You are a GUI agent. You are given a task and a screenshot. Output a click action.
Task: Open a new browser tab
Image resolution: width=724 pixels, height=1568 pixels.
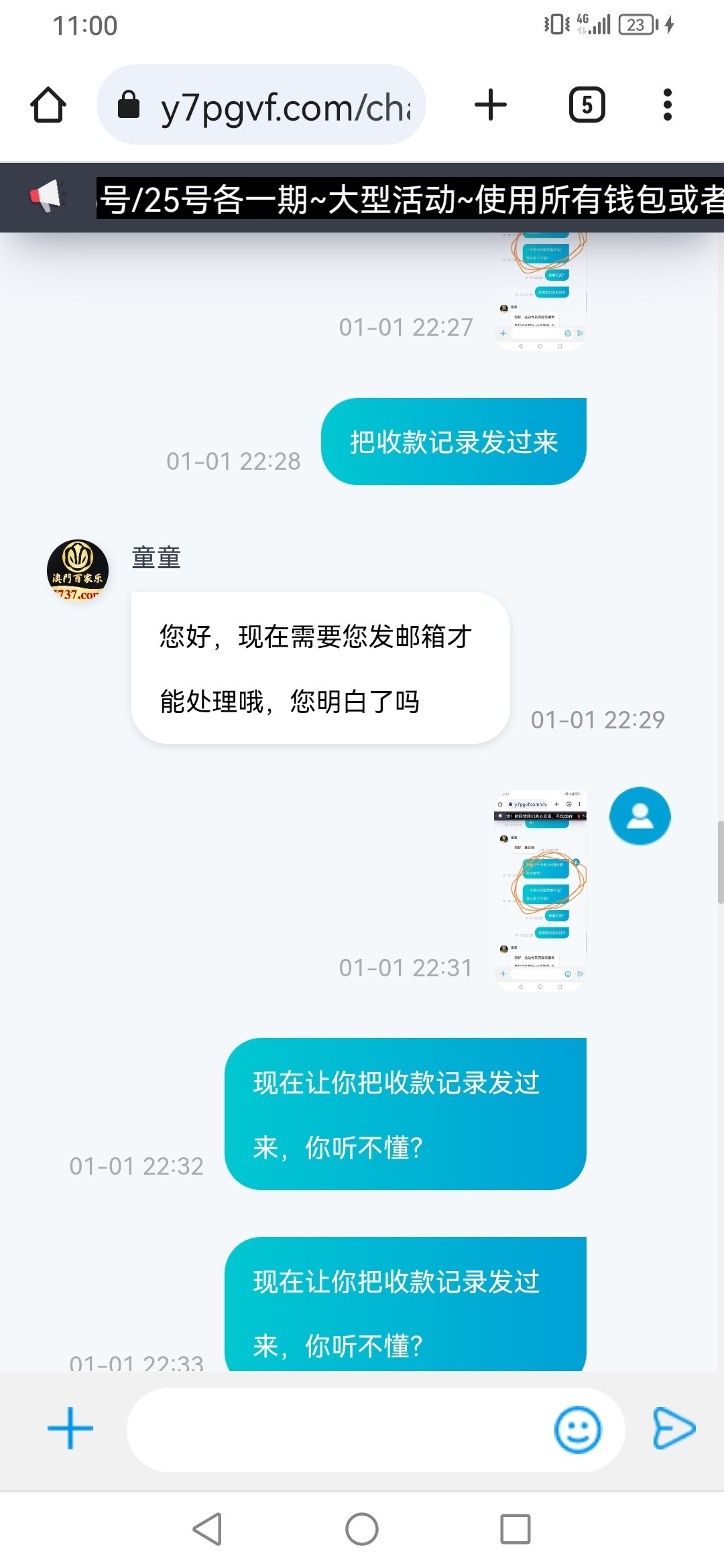(491, 105)
